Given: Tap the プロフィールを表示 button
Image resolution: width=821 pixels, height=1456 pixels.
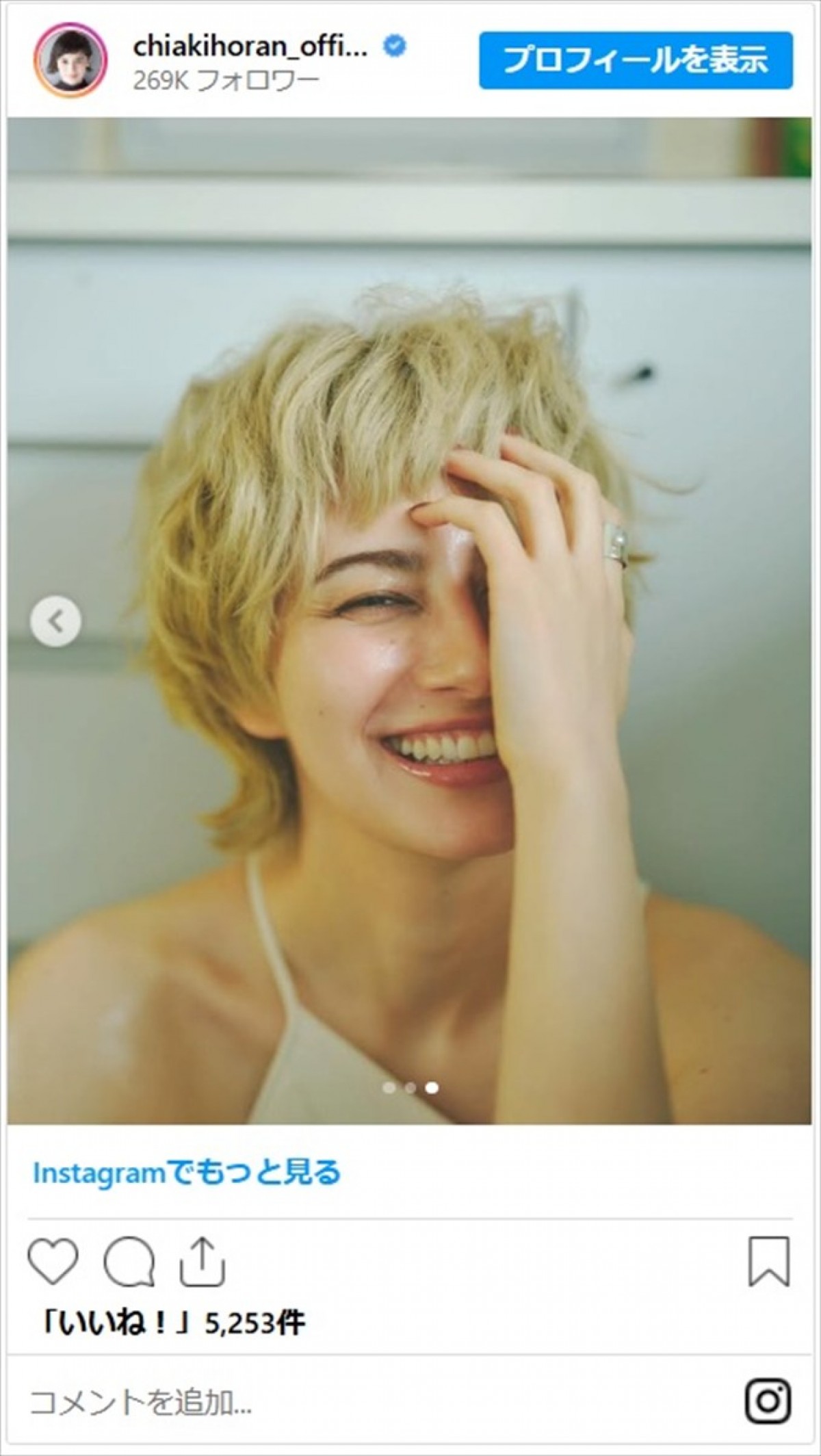Looking at the screenshot, I should pyautogui.click(x=636, y=60).
